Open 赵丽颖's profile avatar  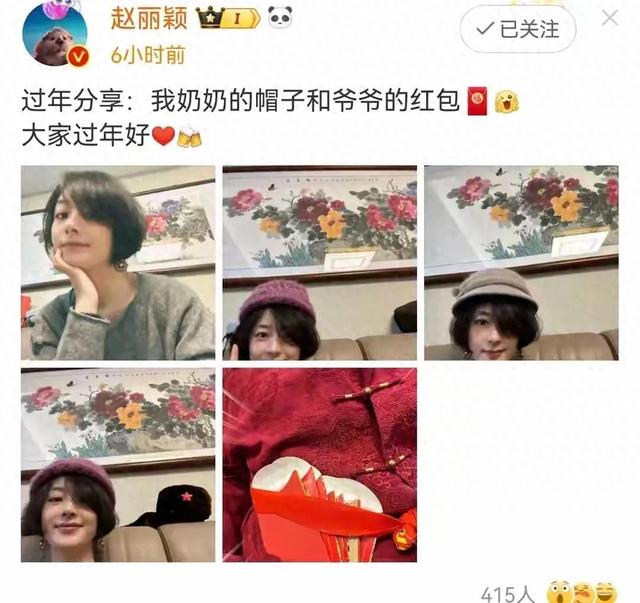55,34
